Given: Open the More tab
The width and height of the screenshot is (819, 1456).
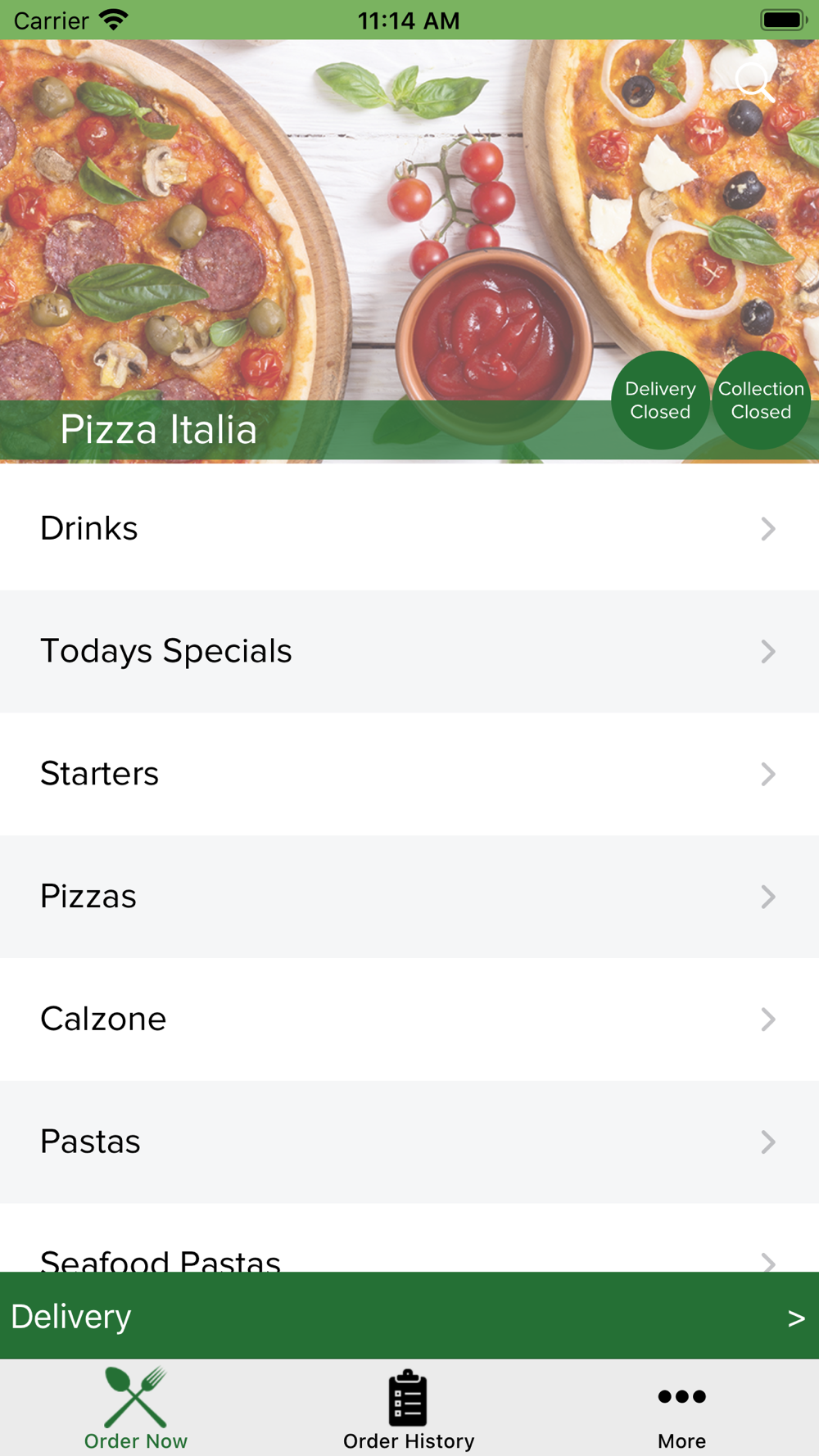Looking at the screenshot, I should click(681, 1410).
